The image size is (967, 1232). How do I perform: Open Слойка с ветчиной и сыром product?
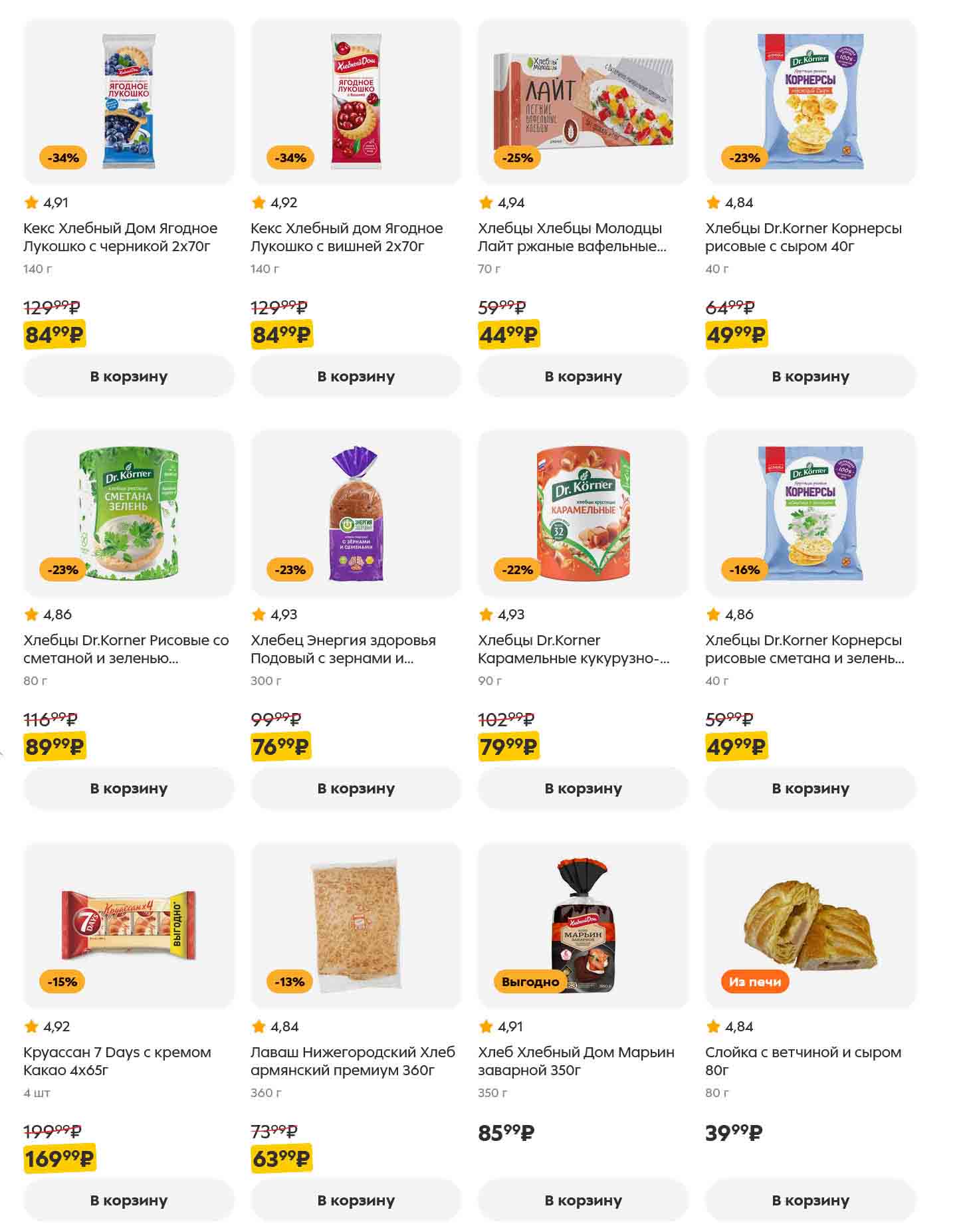803,1061
